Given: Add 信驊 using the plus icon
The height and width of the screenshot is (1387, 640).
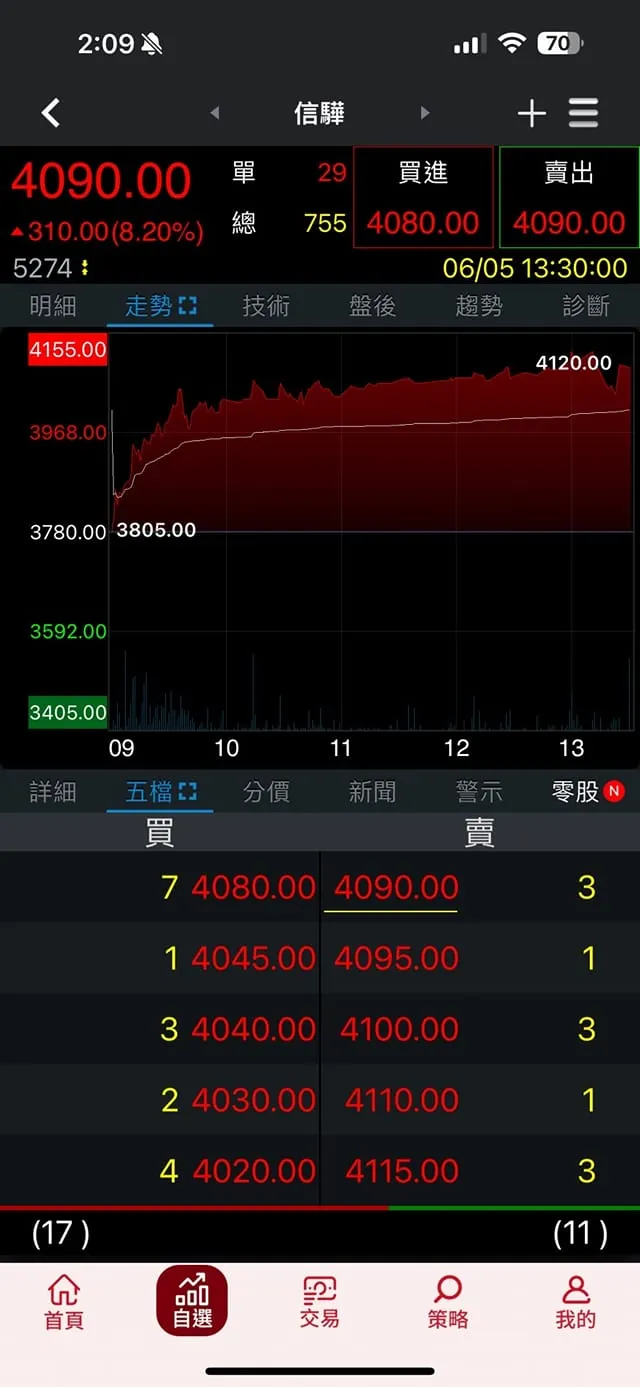Looking at the screenshot, I should click(x=531, y=113).
